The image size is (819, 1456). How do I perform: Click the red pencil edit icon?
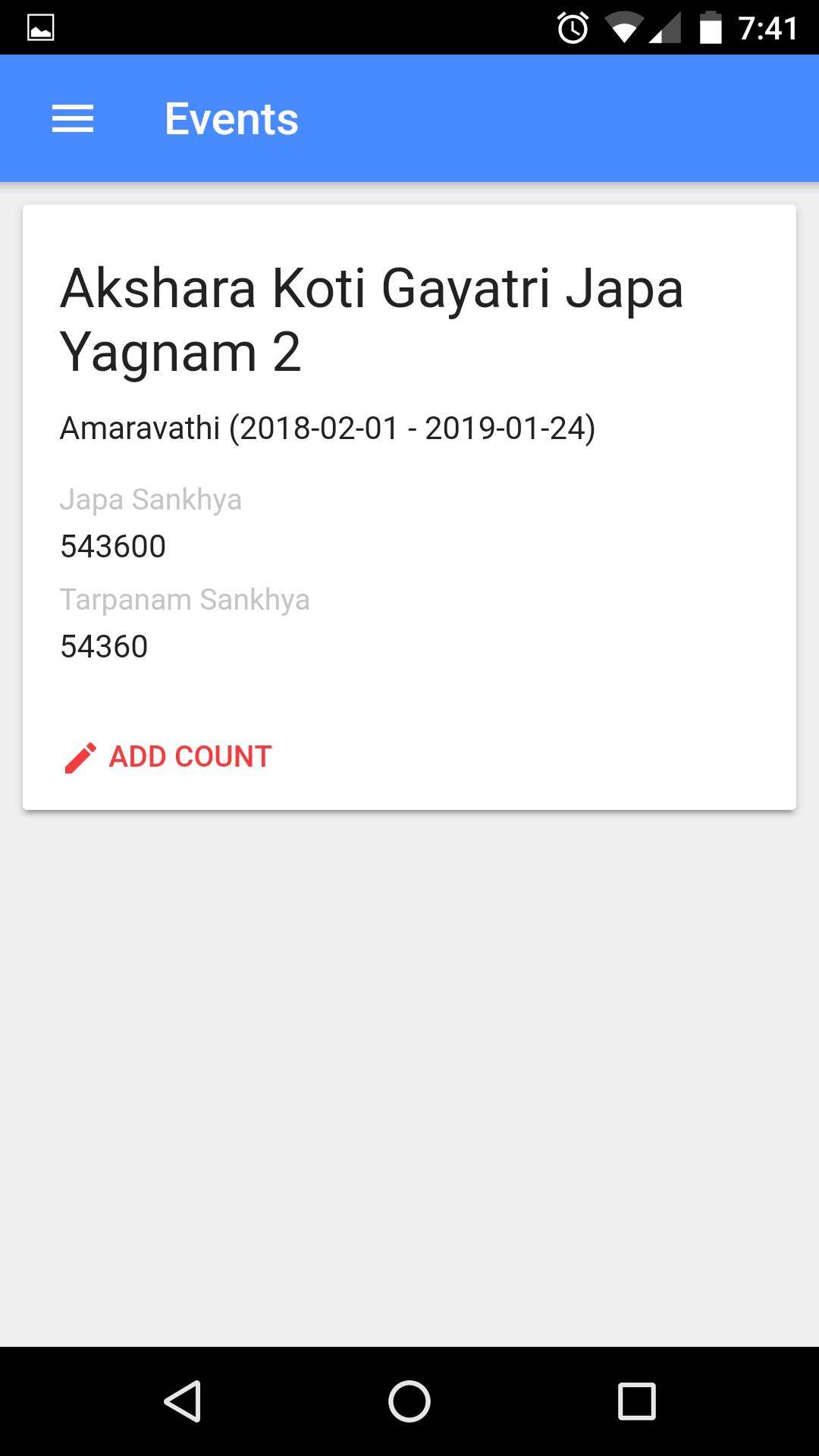79,756
